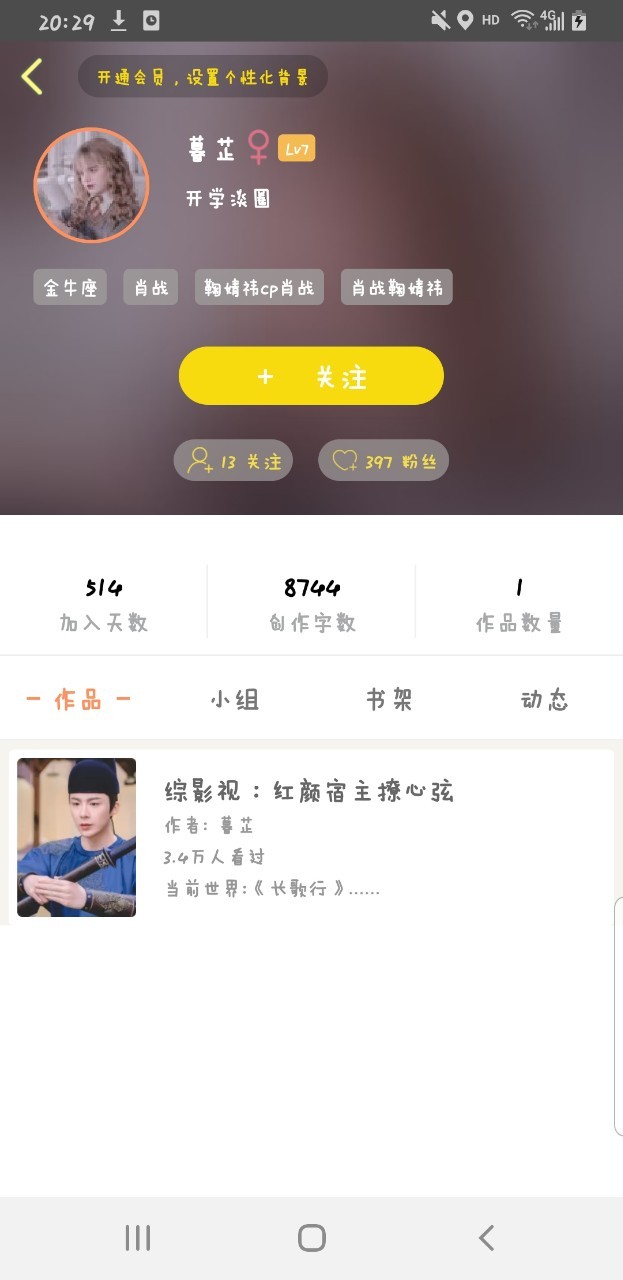Select the 肖战 tag

click(151, 288)
